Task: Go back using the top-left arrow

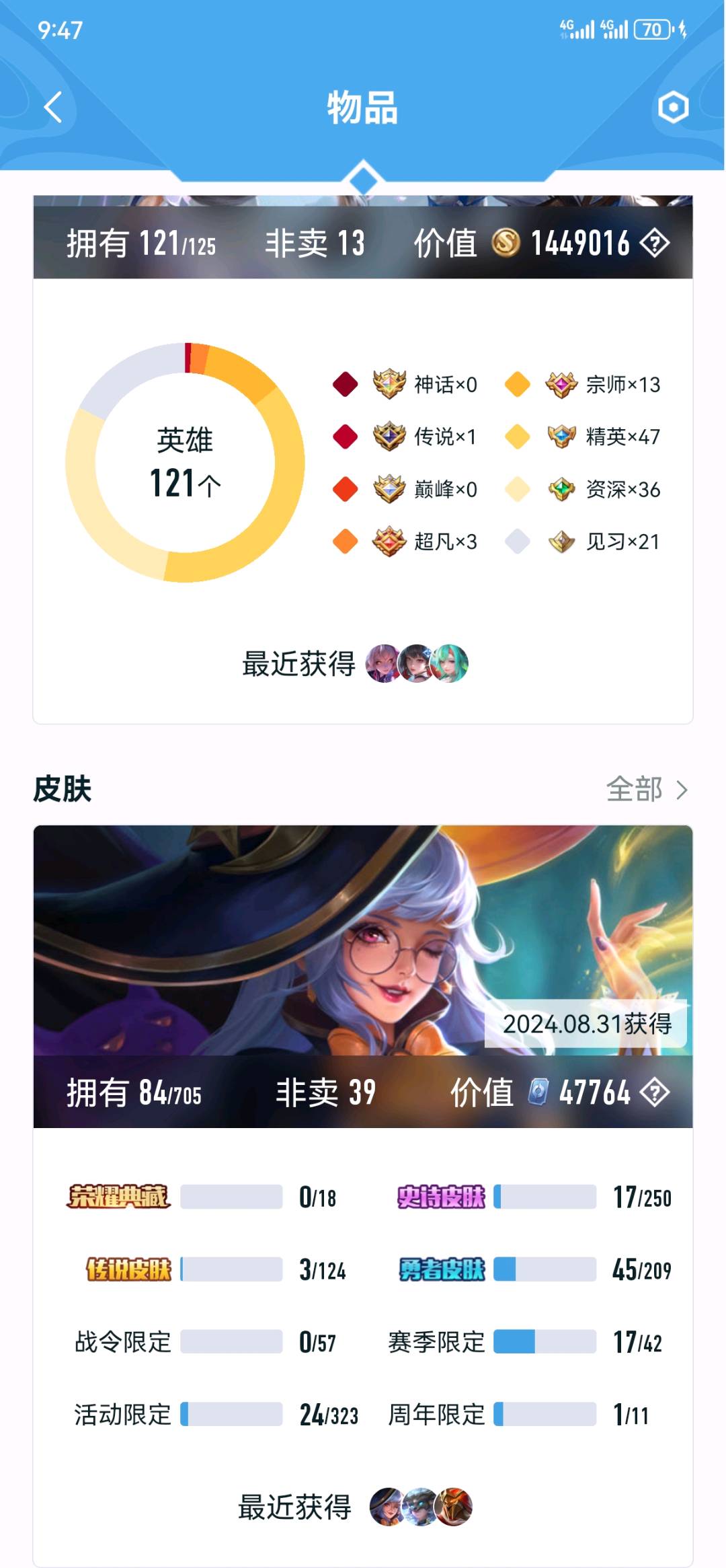Action: pos(53,108)
